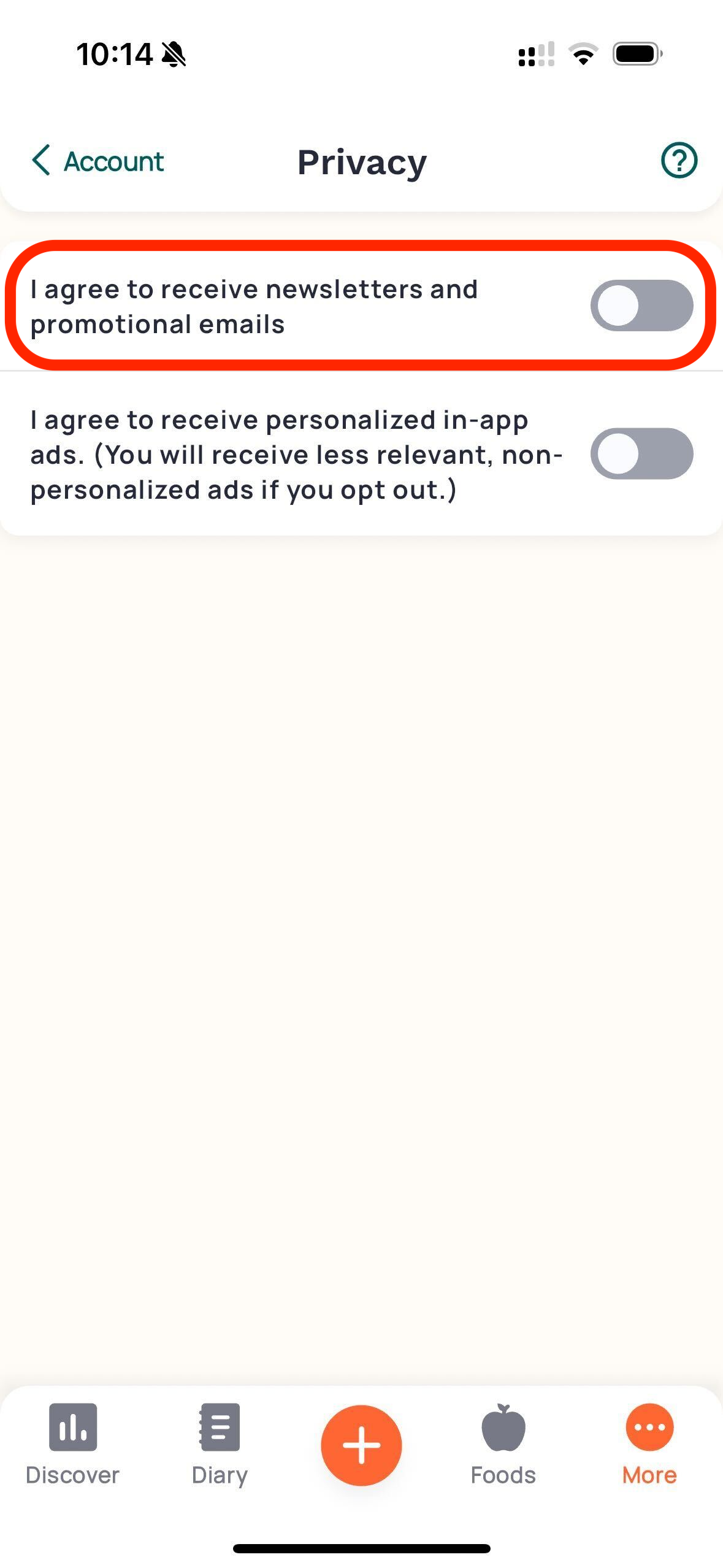Turn on personalized in-app ads switch
Image resolution: width=723 pixels, height=1568 pixels.
(x=641, y=454)
